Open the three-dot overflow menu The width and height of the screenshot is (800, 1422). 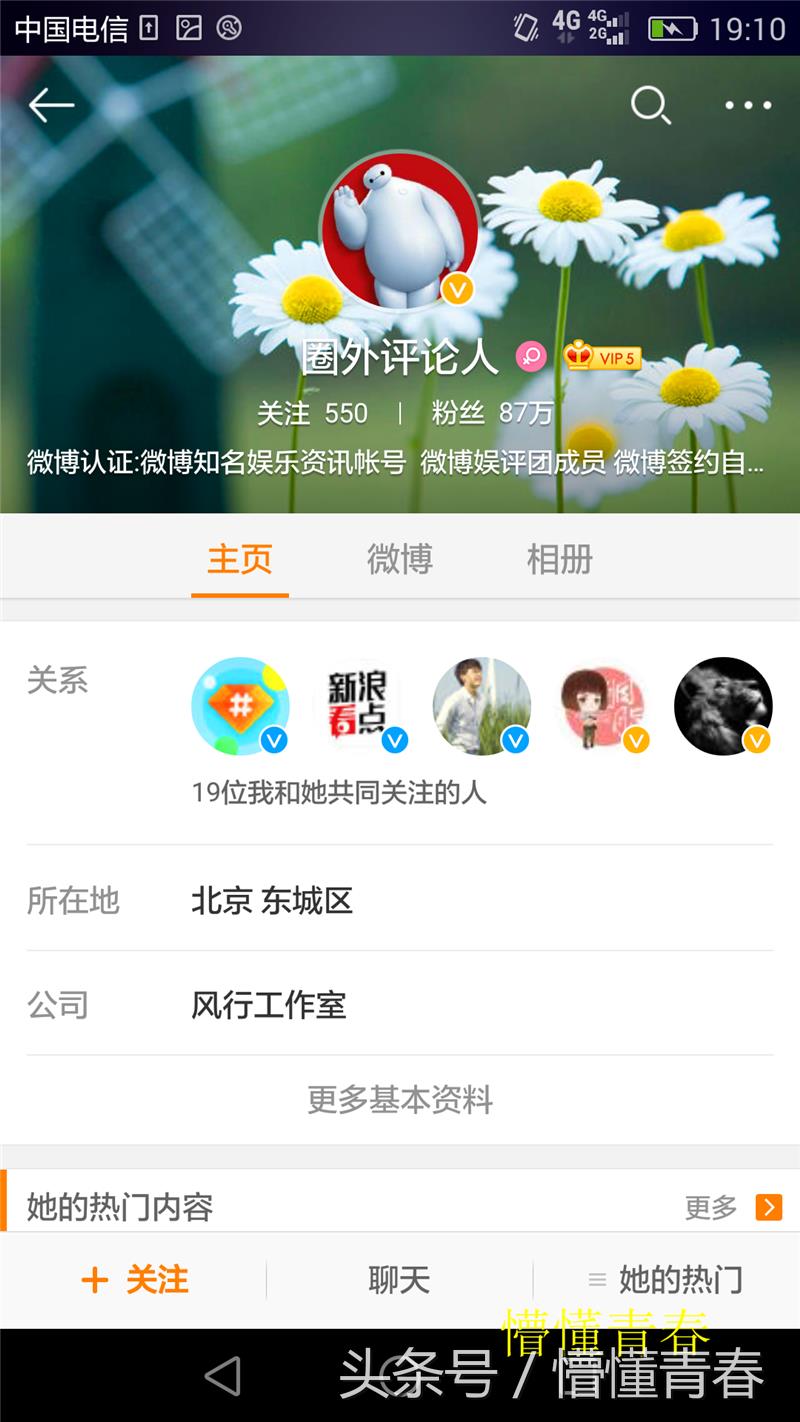point(748,105)
